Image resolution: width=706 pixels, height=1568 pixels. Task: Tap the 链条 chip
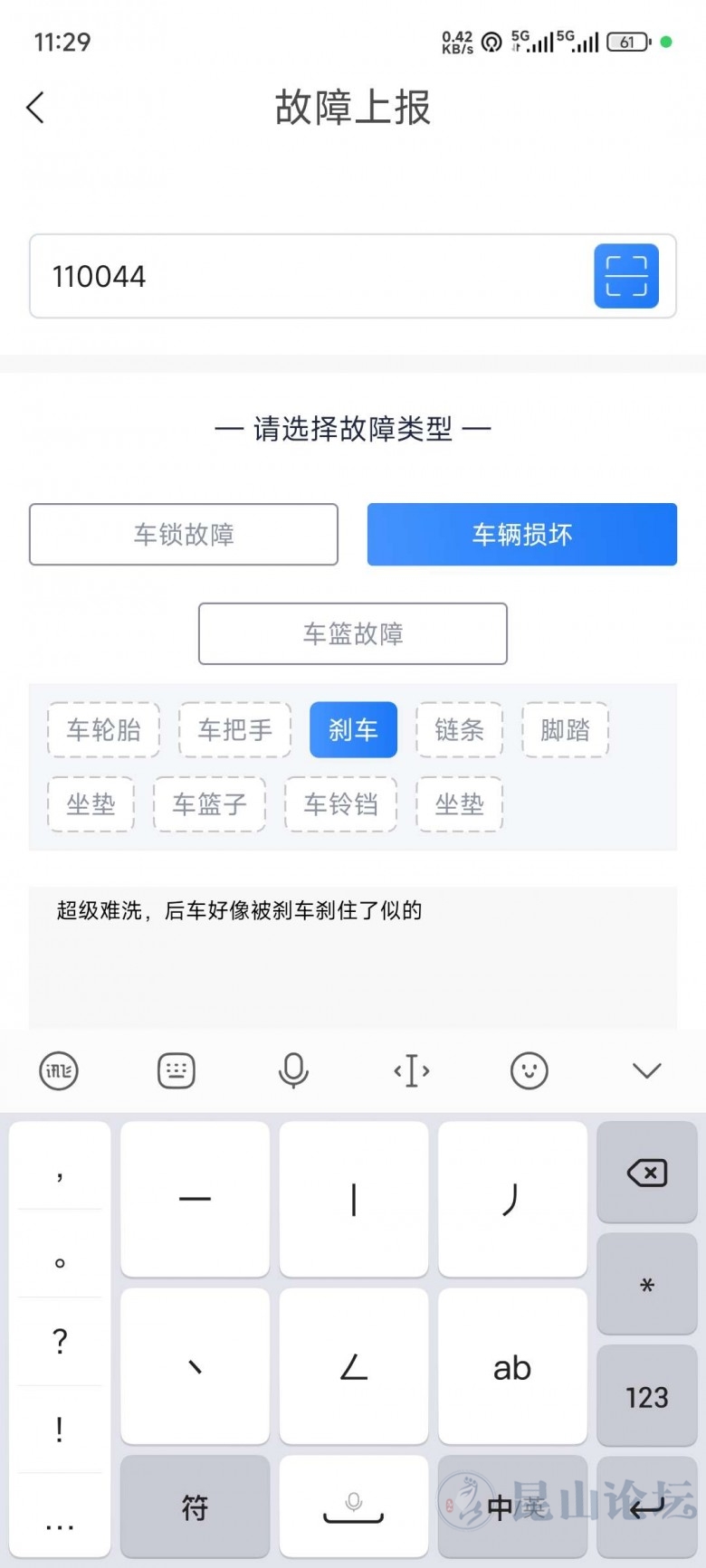click(x=459, y=729)
